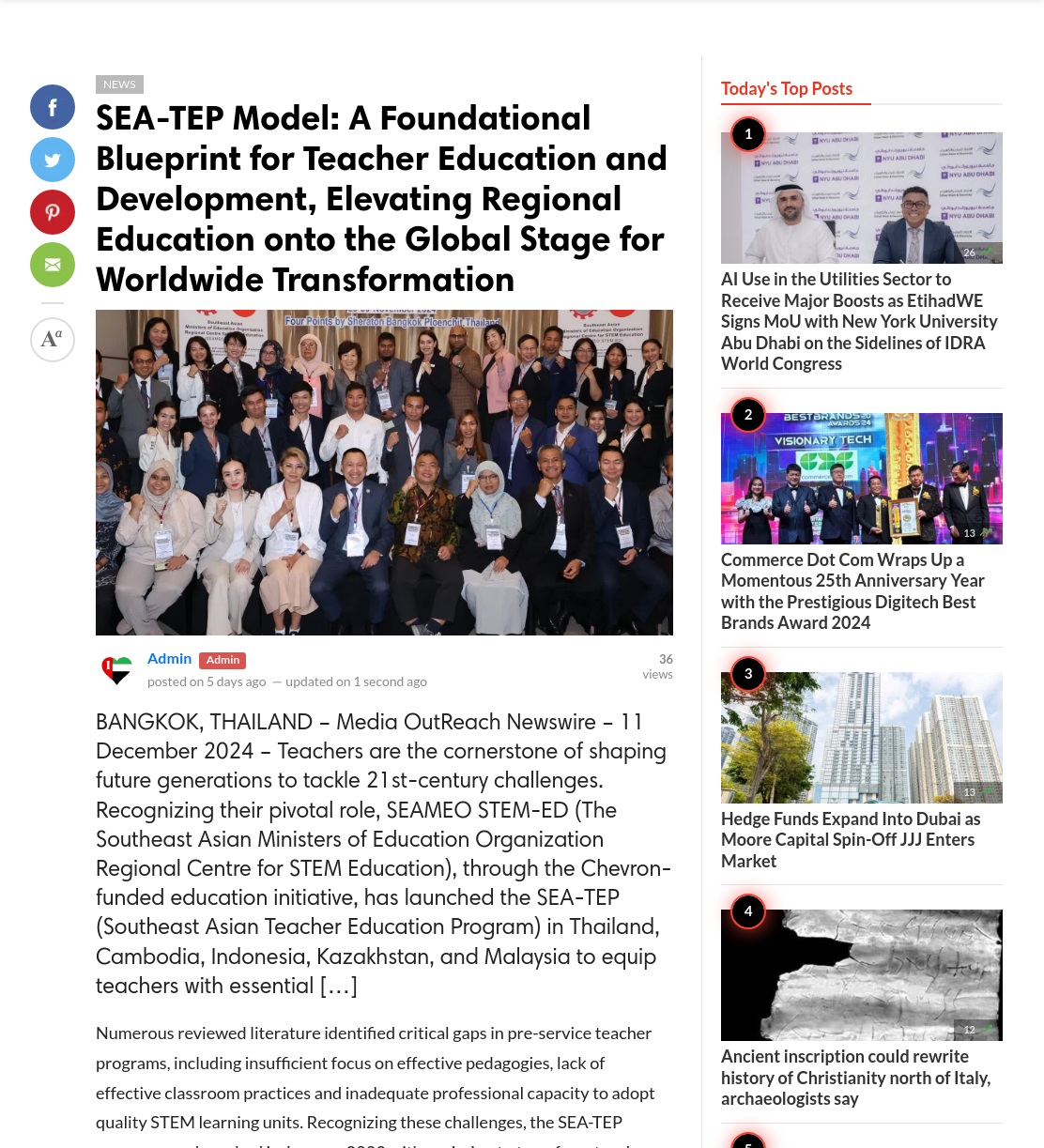Share this article on Facebook
1044x1148 pixels.
click(53, 107)
